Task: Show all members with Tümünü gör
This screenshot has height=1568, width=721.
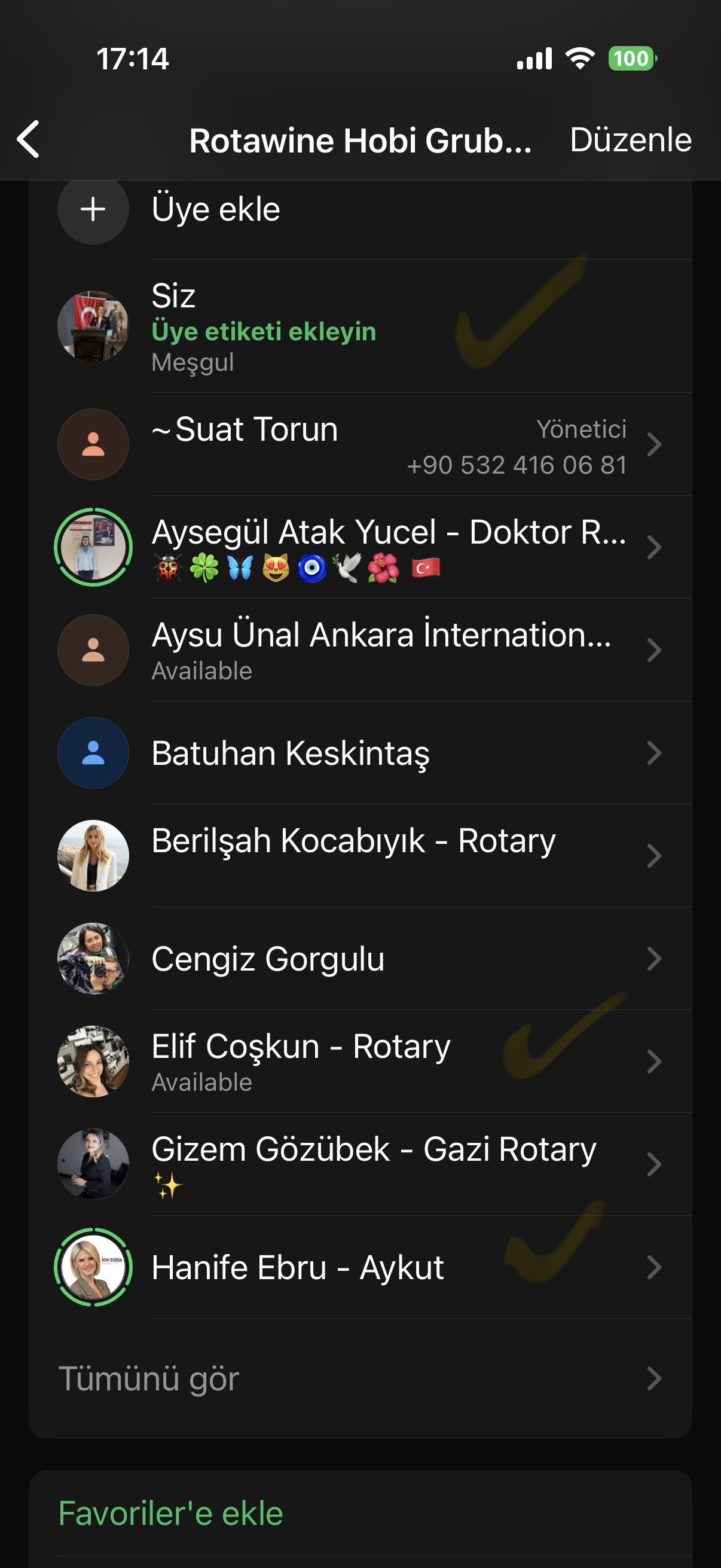Action: (359, 1378)
